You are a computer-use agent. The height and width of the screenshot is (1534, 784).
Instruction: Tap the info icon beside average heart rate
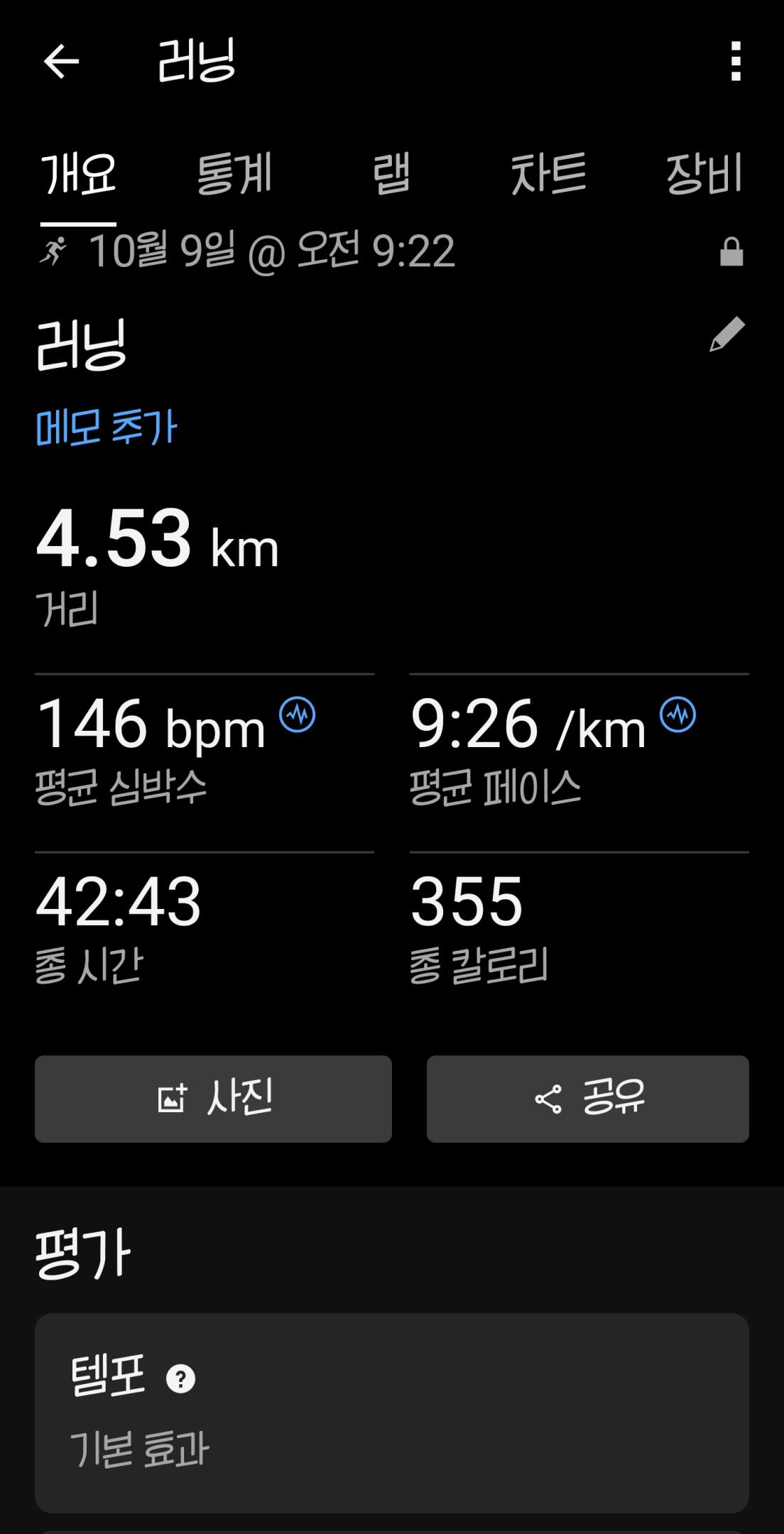click(297, 714)
